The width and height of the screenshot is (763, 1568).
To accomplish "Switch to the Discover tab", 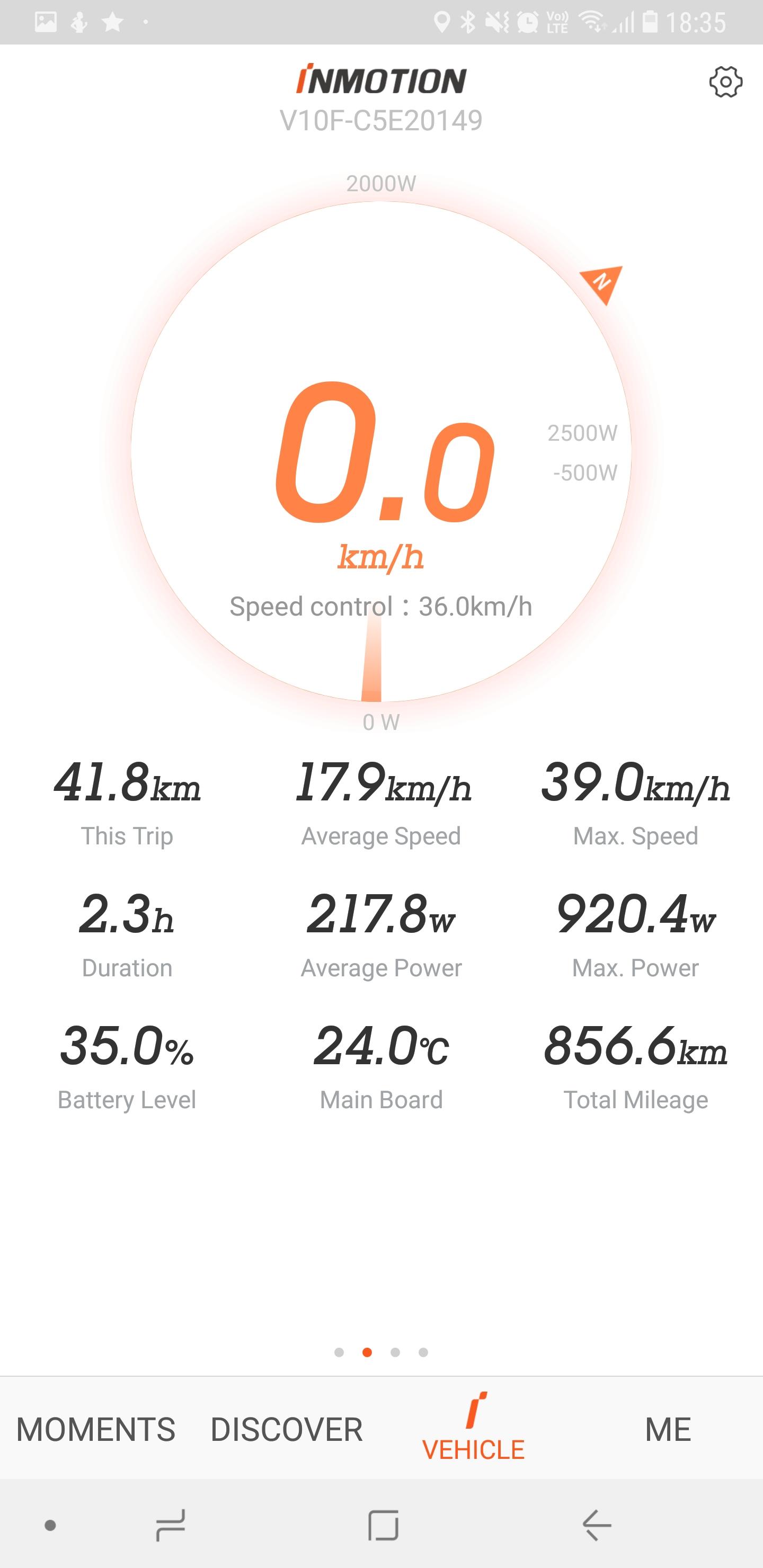I will [286, 1429].
